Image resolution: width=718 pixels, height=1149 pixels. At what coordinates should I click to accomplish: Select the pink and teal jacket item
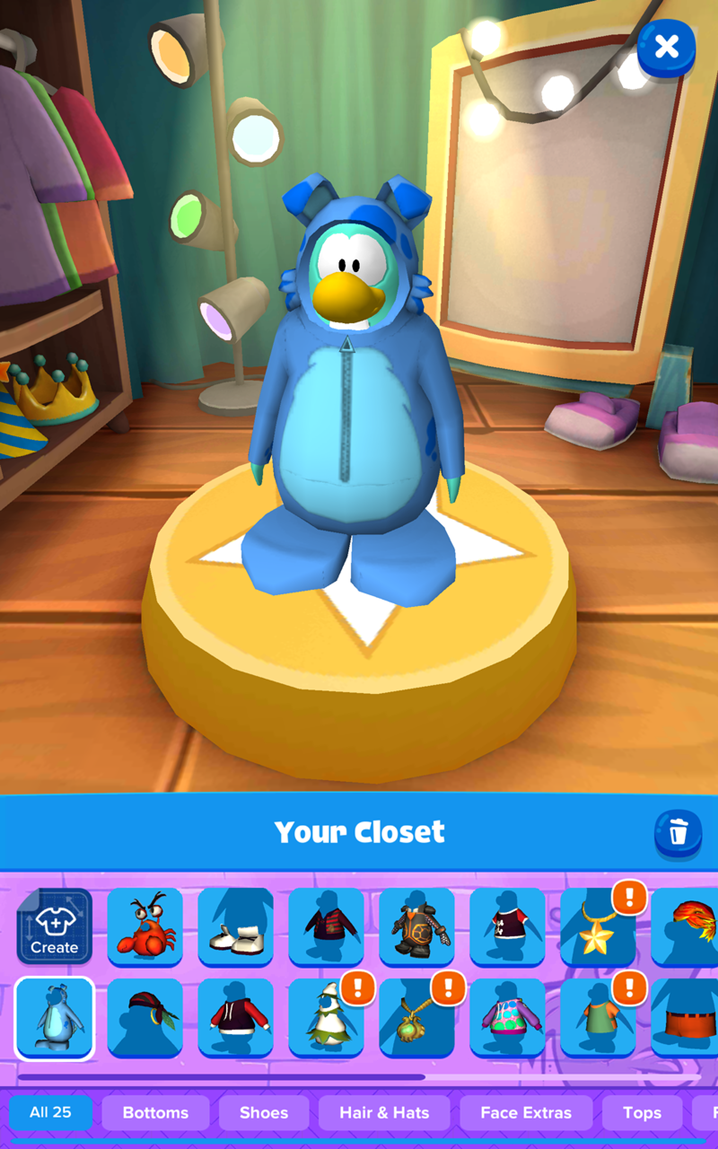coord(507,1017)
